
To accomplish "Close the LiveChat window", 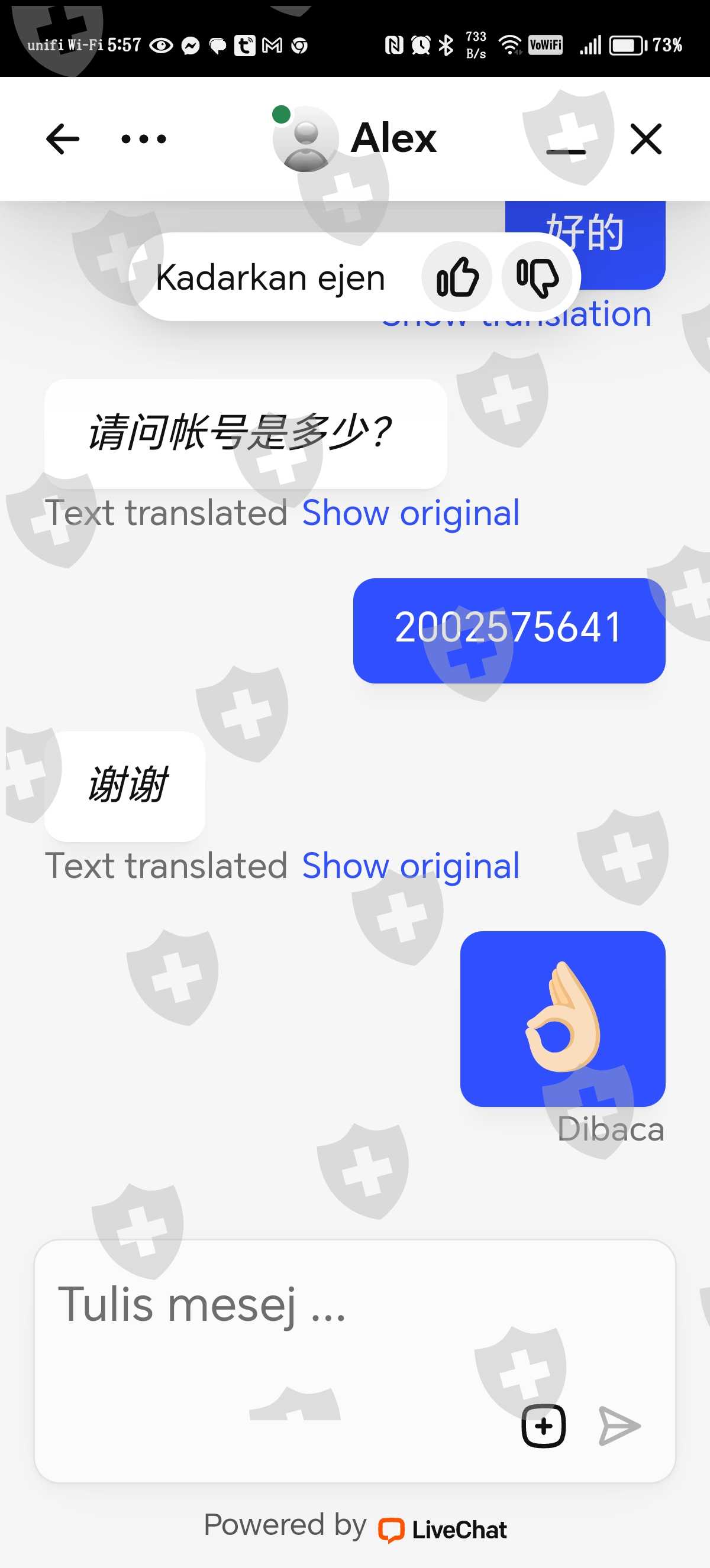I will pos(646,139).
